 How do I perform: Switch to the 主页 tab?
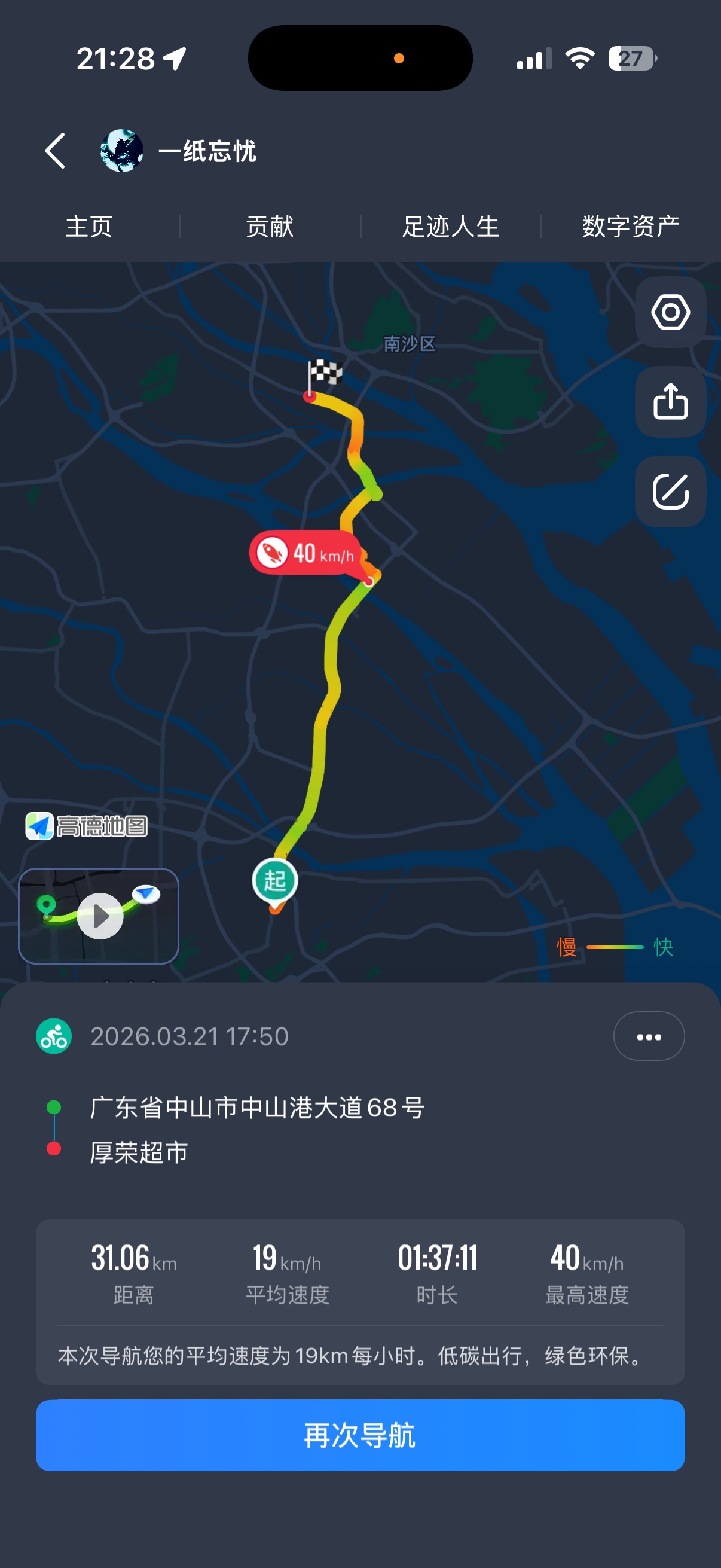(x=90, y=227)
